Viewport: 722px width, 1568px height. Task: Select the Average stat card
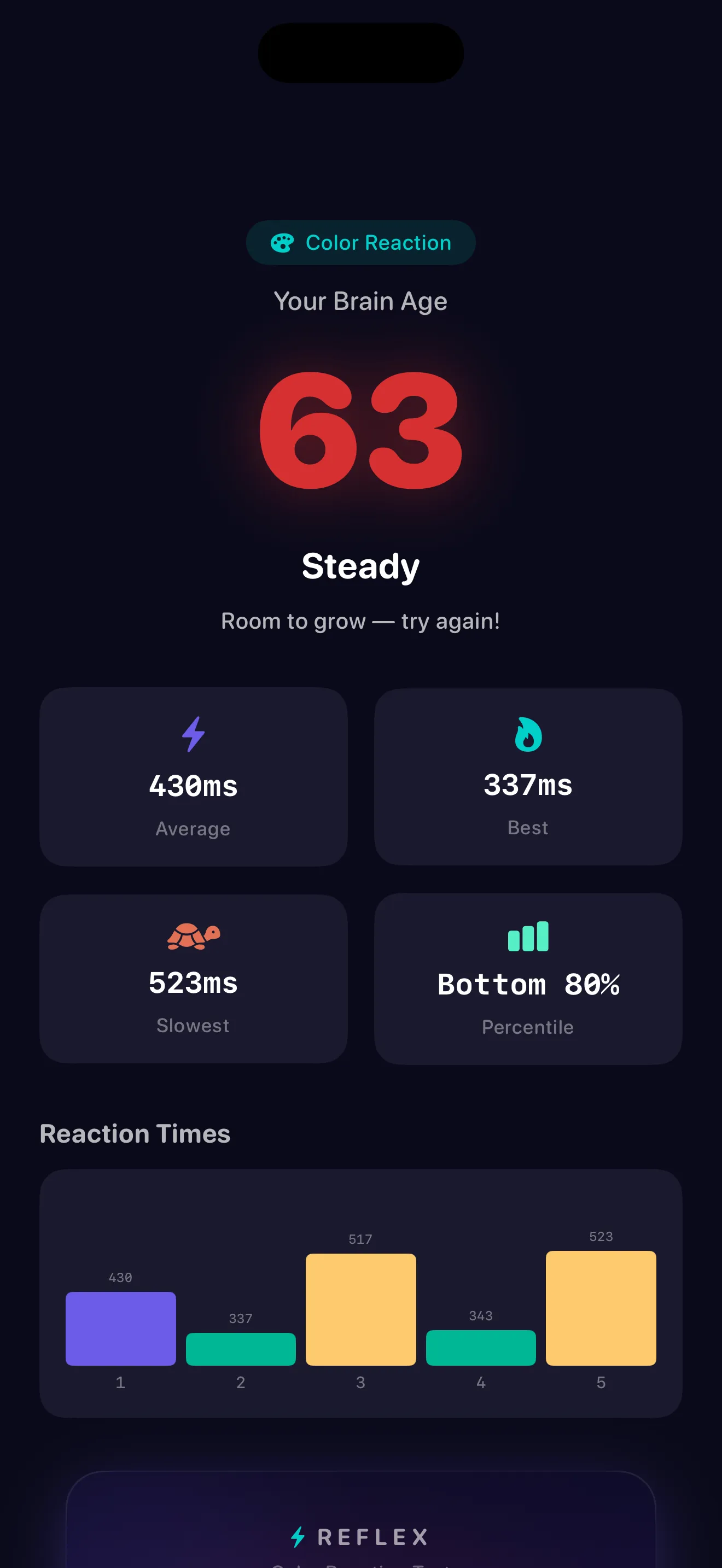(x=193, y=777)
